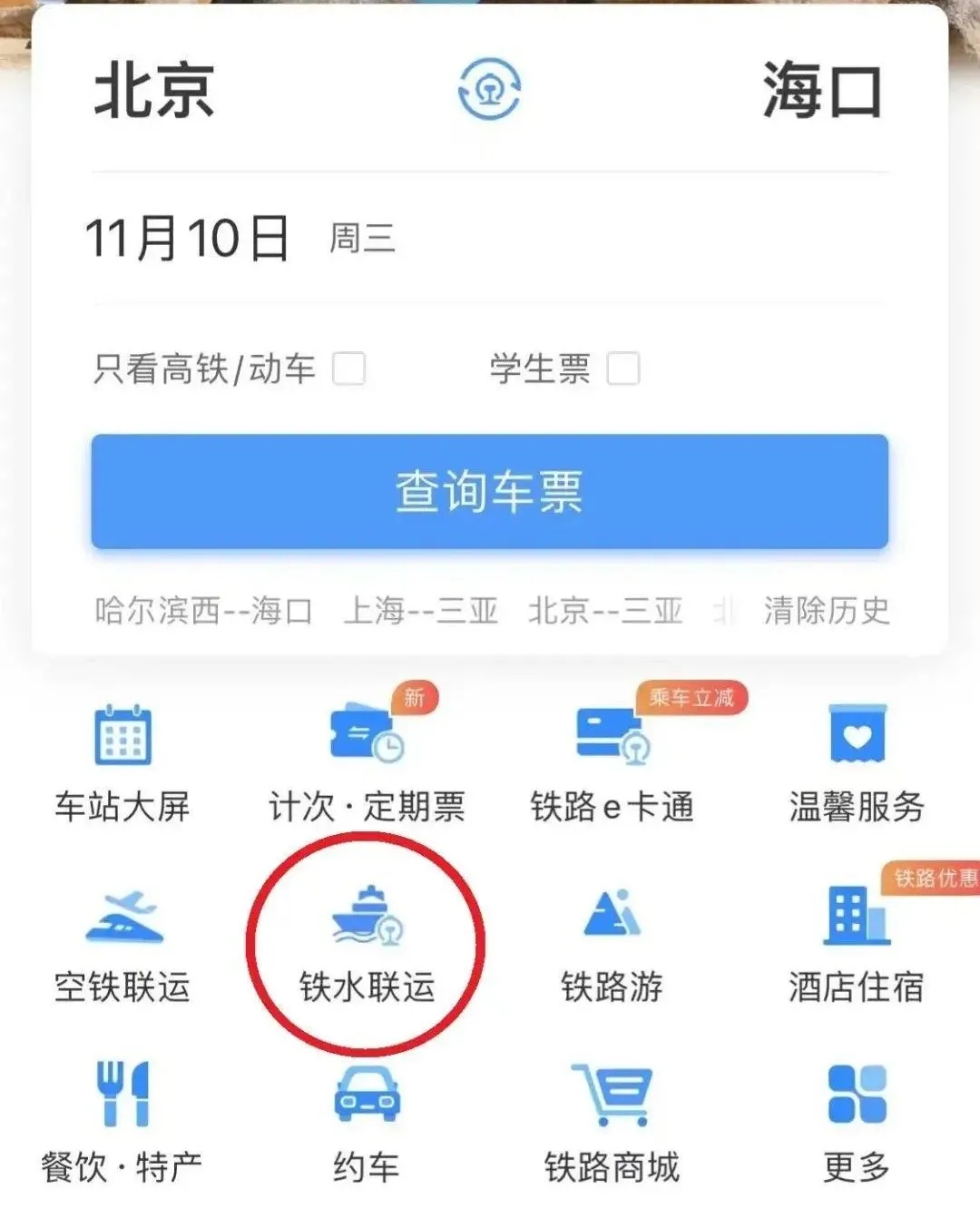Open 铁水联运
980x1228 pixels.
click(x=367, y=944)
